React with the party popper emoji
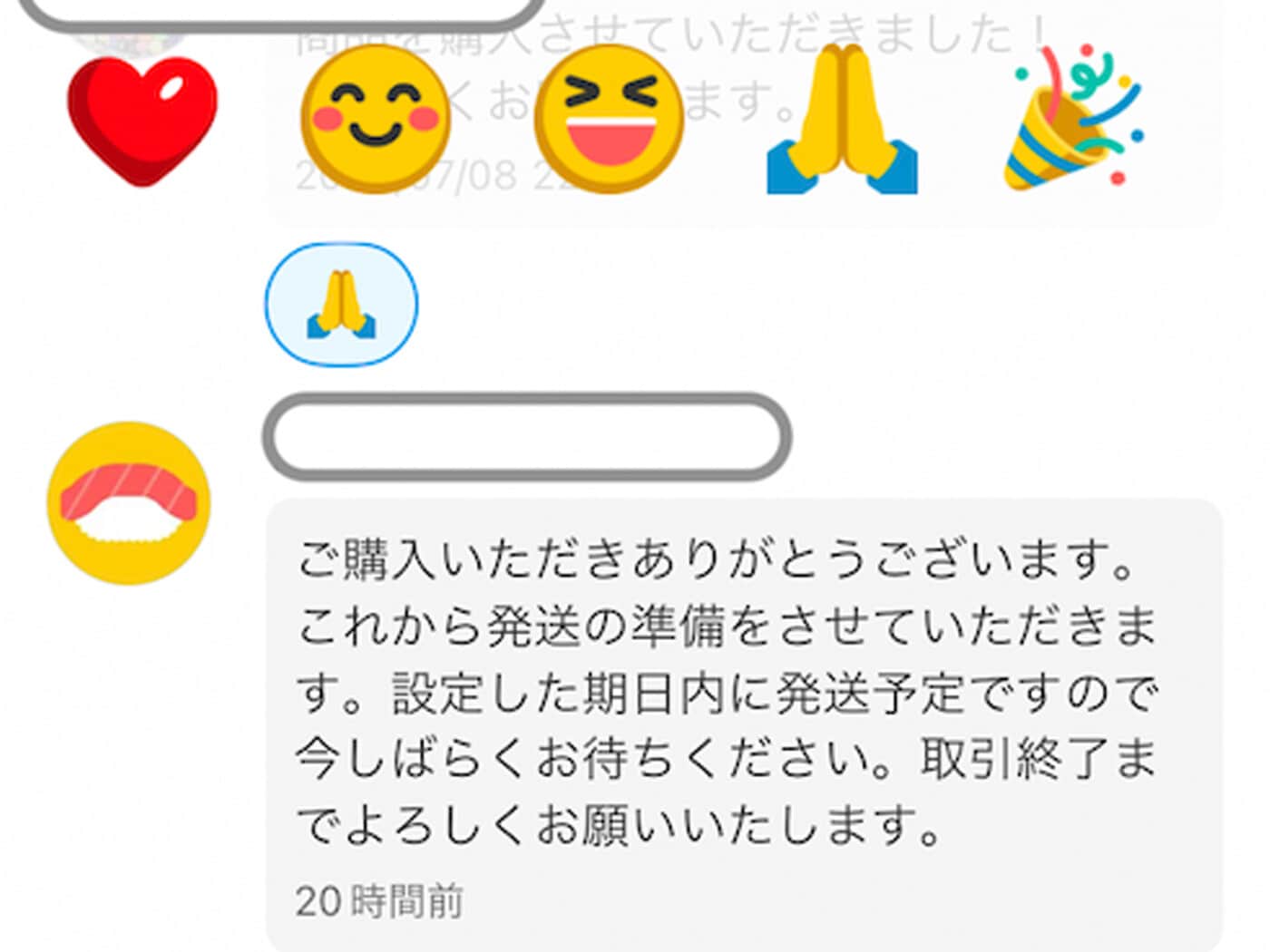This screenshot has width=1270, height=952. 1075,121
